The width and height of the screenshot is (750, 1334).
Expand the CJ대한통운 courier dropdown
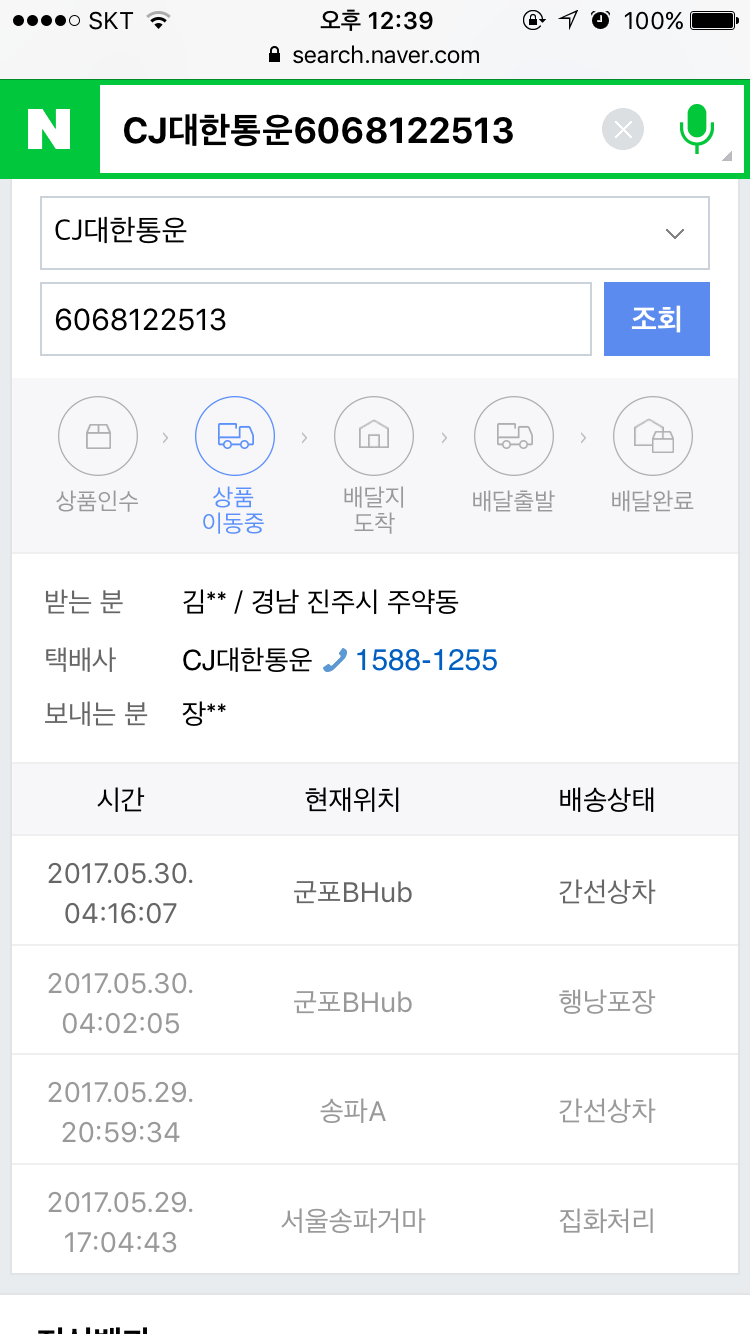[375, 233]
